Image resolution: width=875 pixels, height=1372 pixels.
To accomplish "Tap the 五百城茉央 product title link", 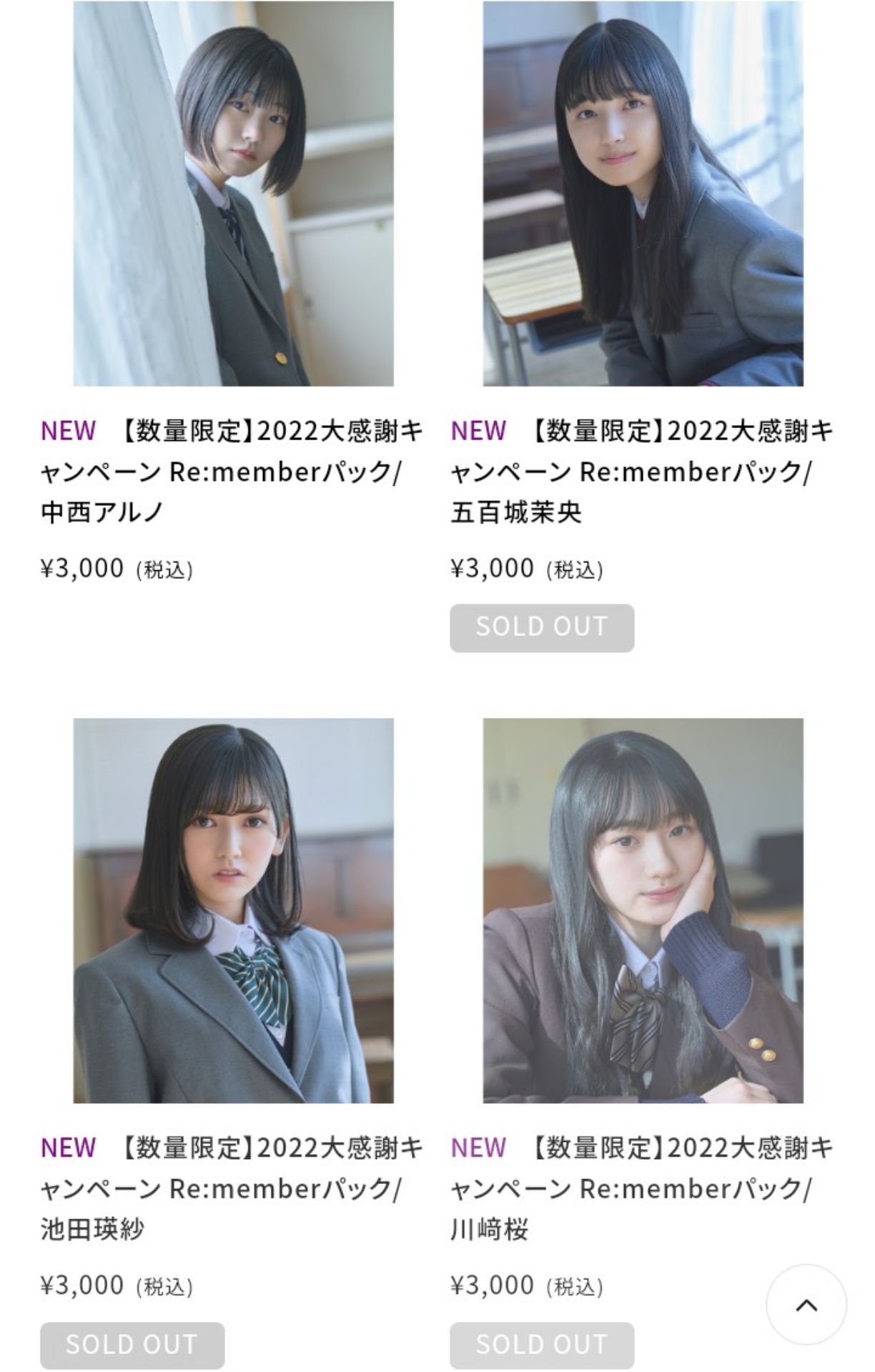I will (641, 472).
